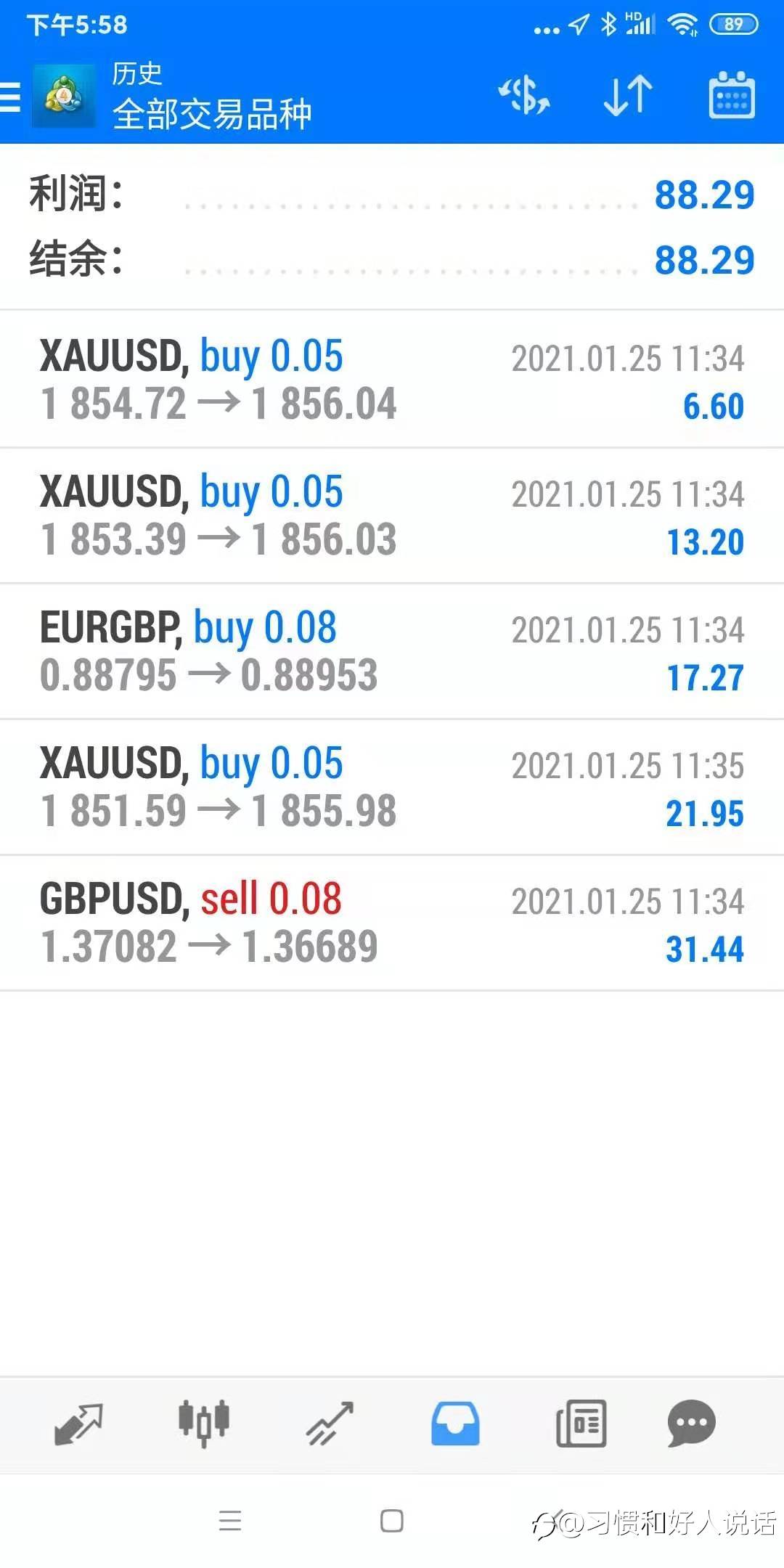The width and height of the screenshot is (784, 1568).
Task: Go to the system home screen
Action: pyautogui.click(x=392, y=1521)
